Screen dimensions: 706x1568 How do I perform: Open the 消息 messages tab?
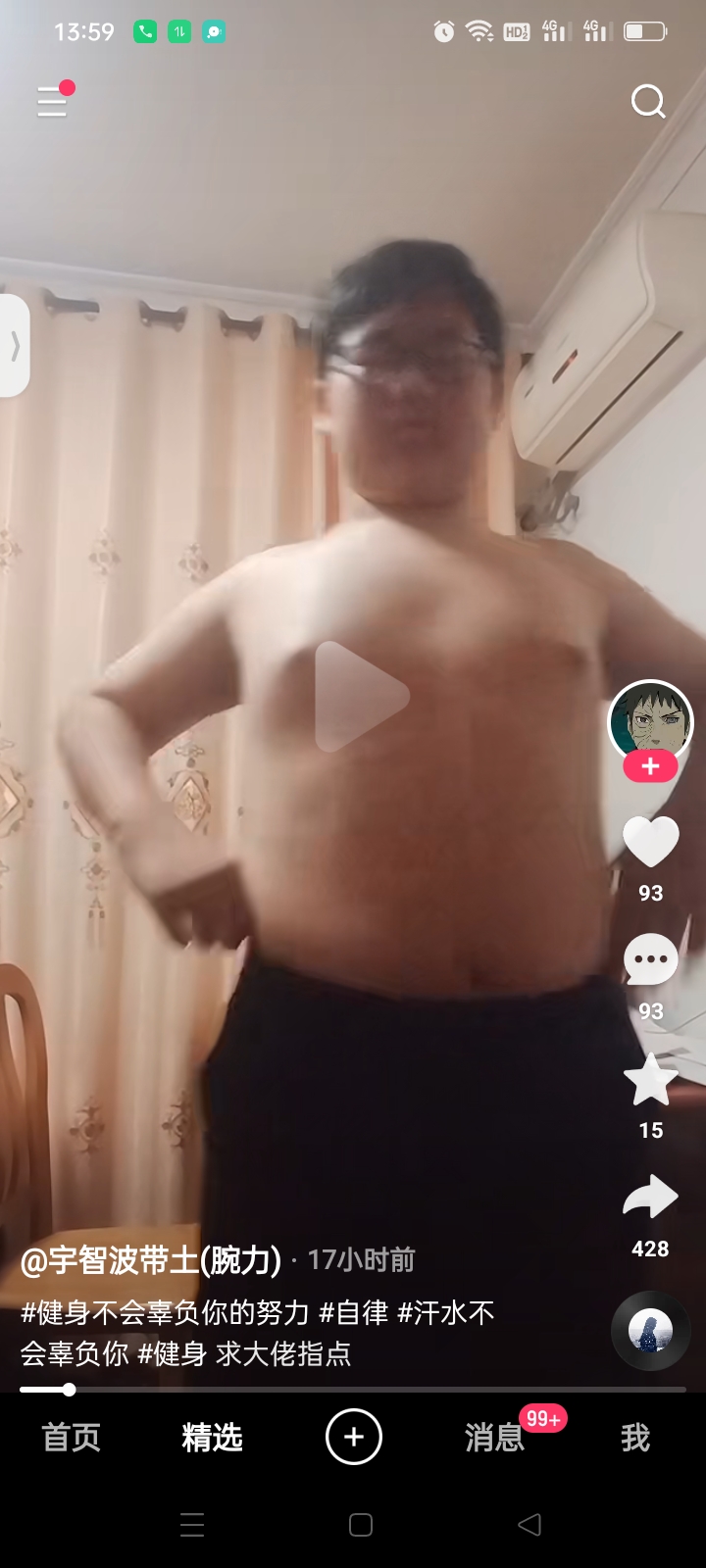tap(494, 1438)
